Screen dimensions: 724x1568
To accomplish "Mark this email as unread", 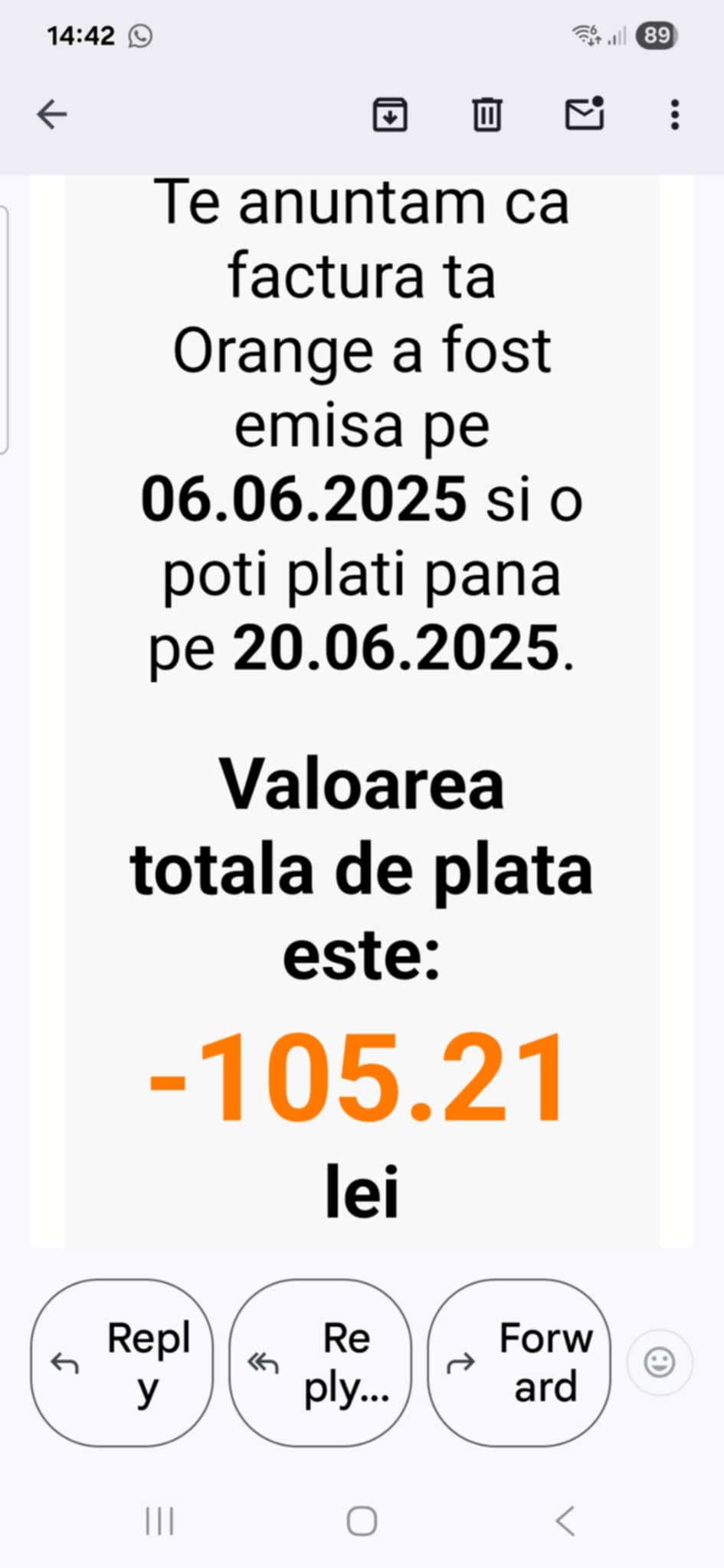I will [585, 114].
